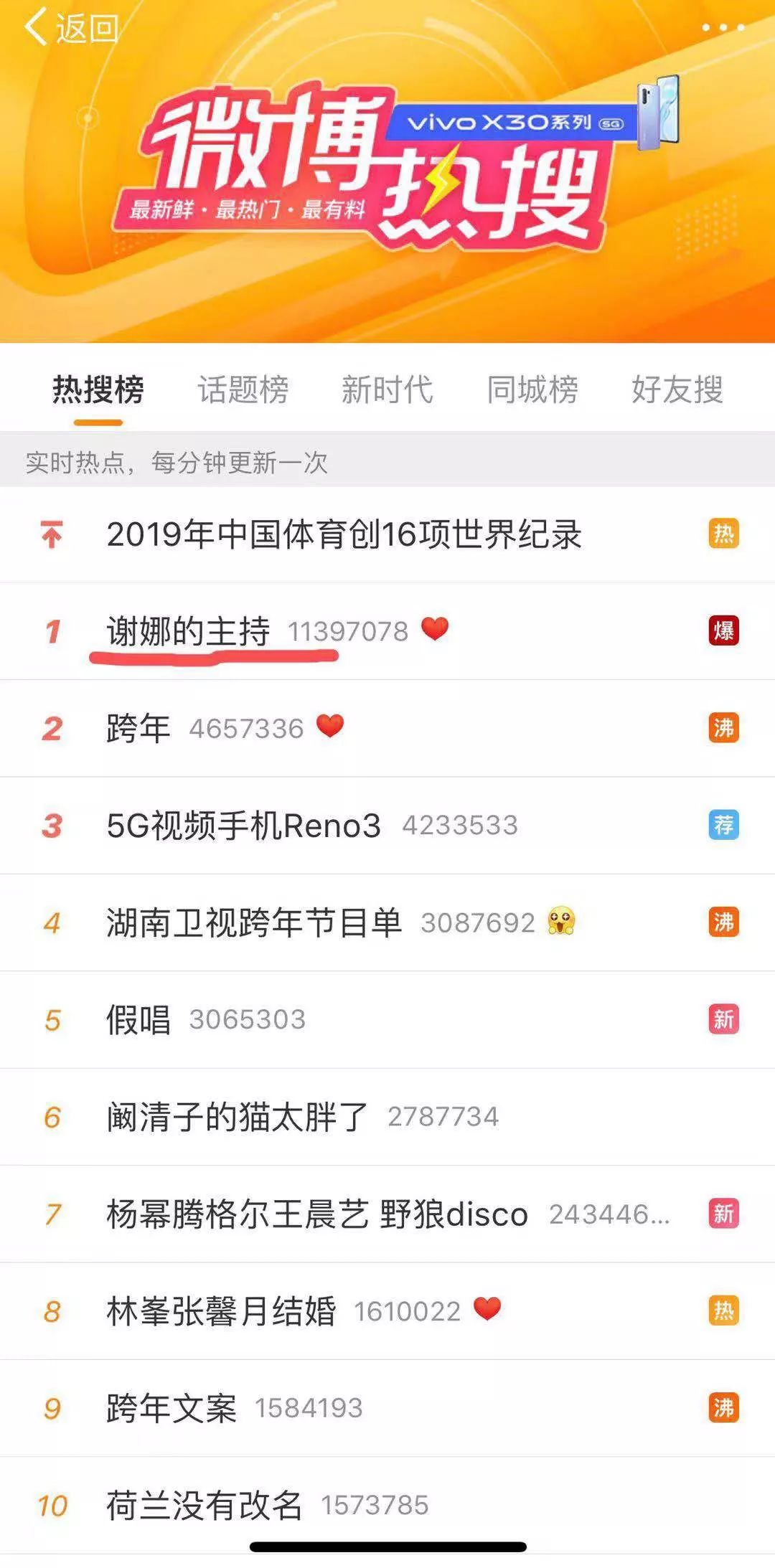Open the three-dot overflow menu
The width and height of the screenshot is (775, 1568).
click(723, 28)
